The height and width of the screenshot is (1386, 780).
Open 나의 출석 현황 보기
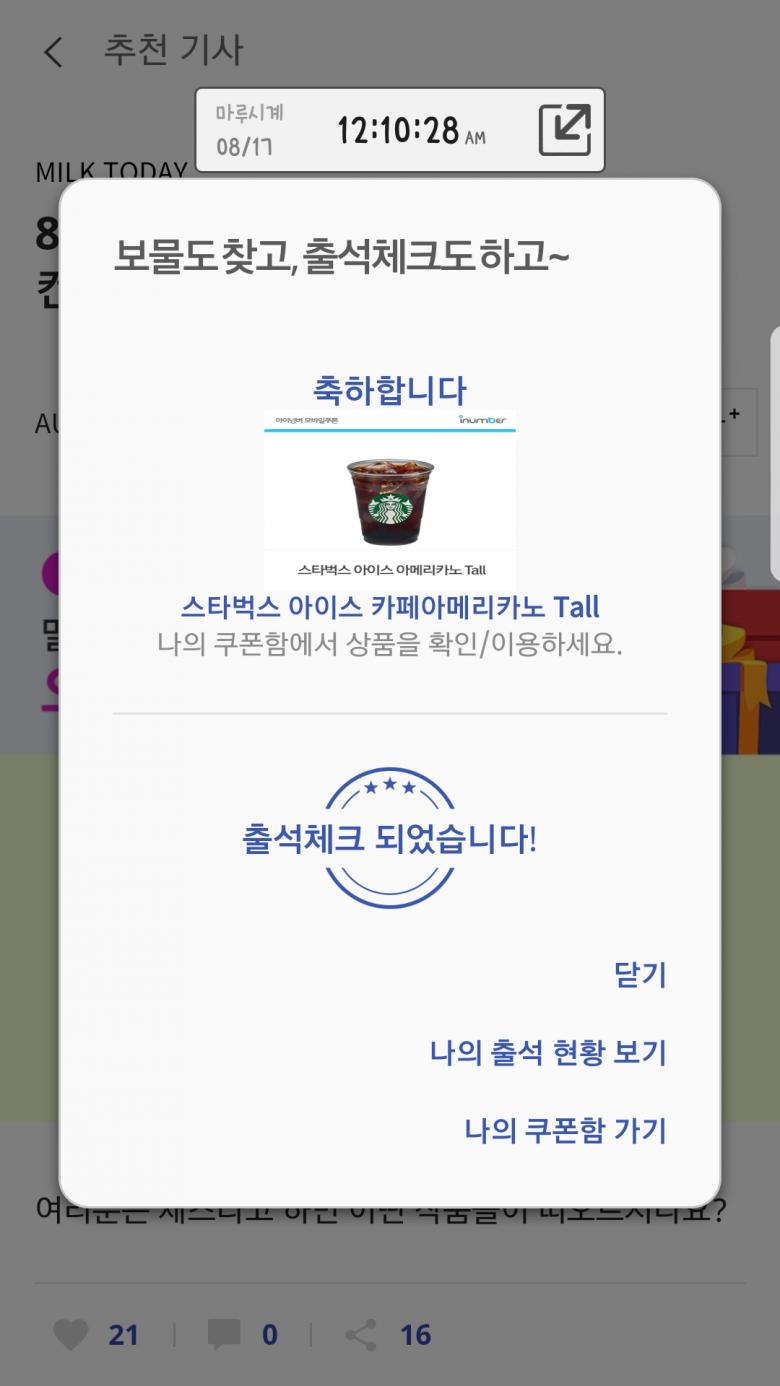tap(548, 1053)
